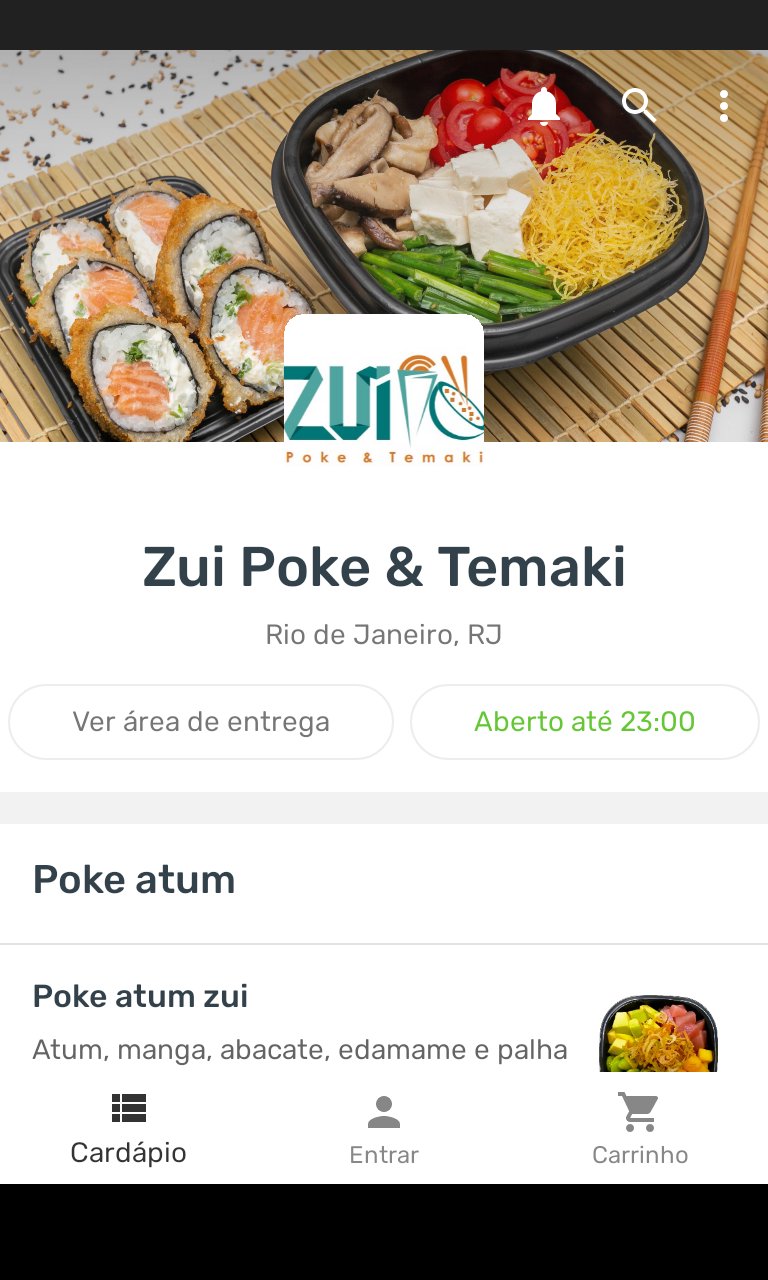Tap Ver área de entrega
This screenshot has height=1280, width=768.
pyautogui.click(x=201, y=722)
